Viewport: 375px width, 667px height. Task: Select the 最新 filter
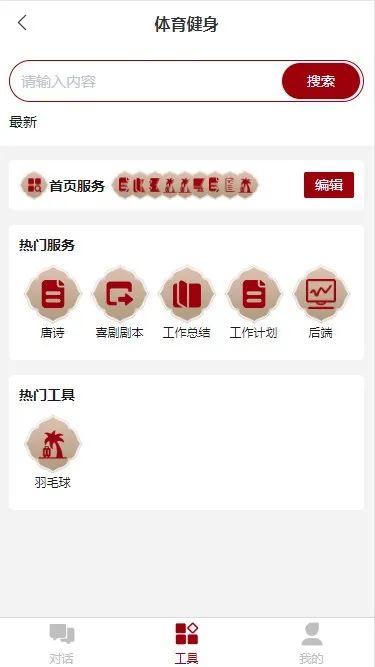[23, 123]
